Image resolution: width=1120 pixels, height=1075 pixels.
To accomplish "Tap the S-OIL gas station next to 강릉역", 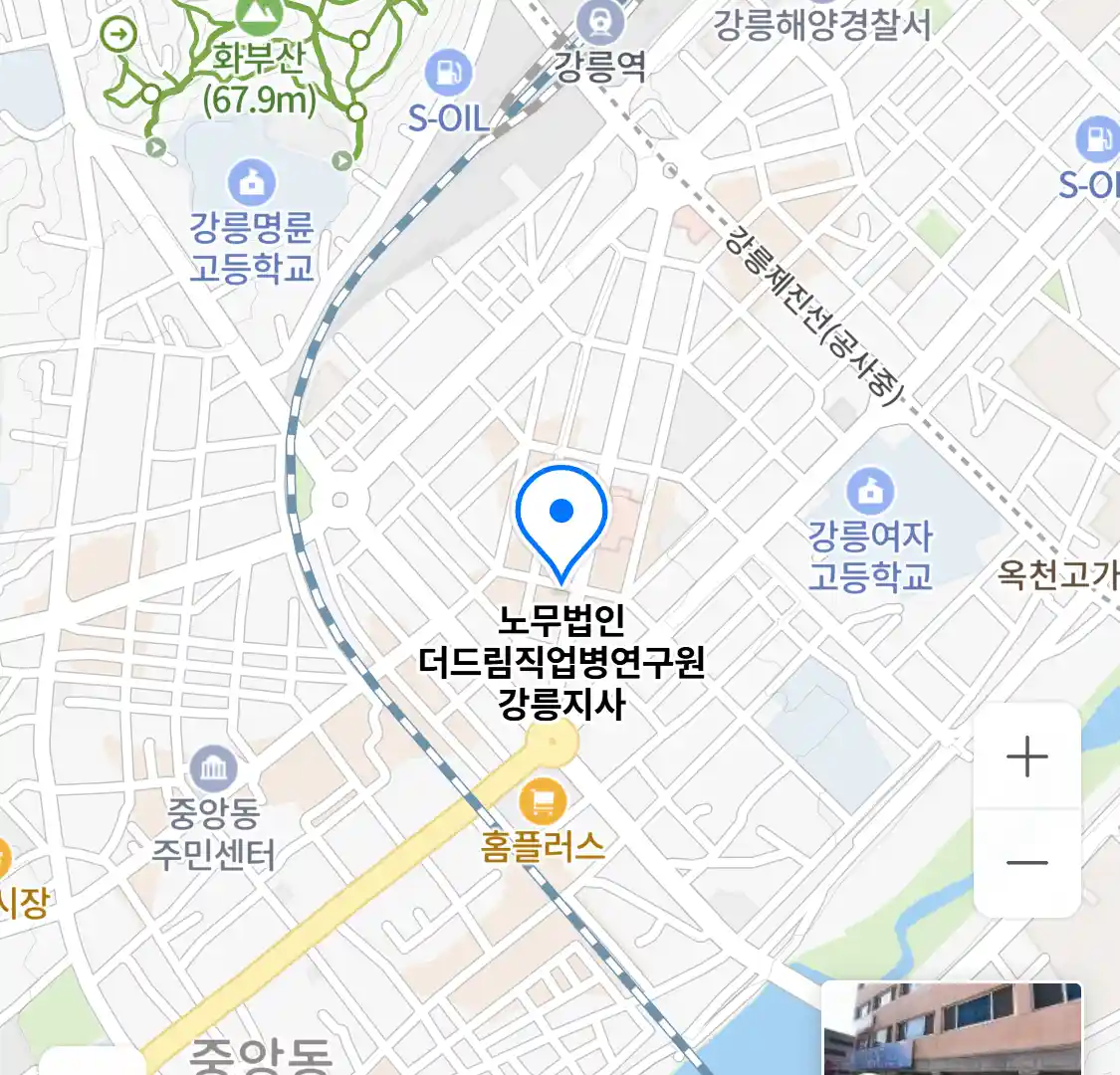I will (x=449, y=73).
